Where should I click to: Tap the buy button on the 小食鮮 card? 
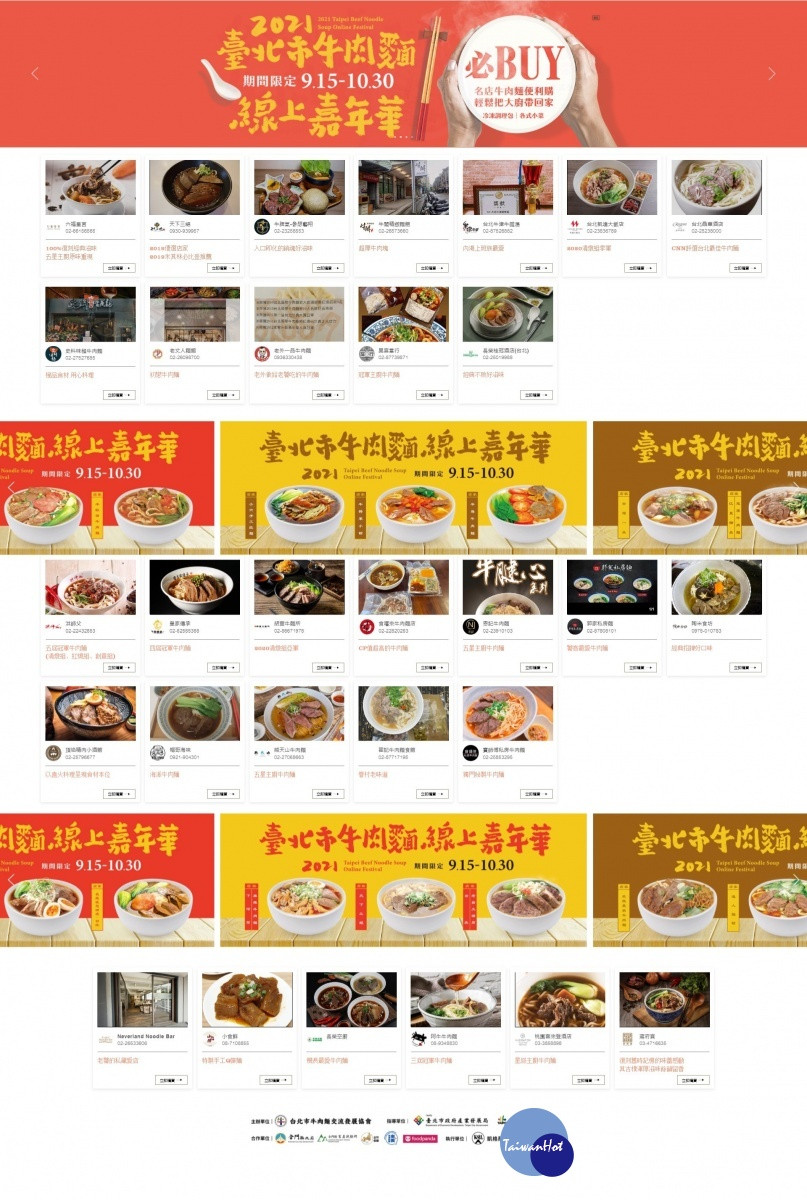click(276, 1080)
